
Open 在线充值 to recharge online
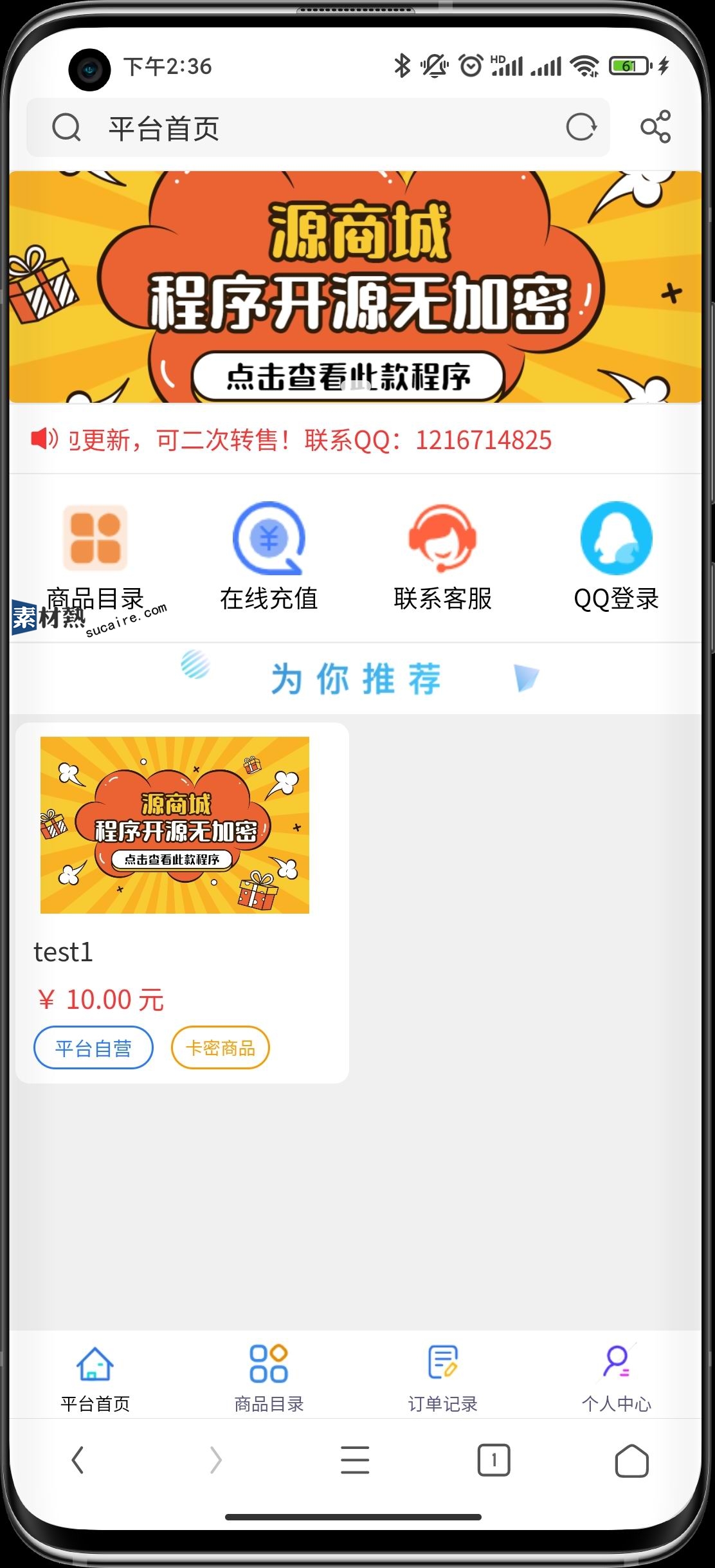(x=269, y=539)
